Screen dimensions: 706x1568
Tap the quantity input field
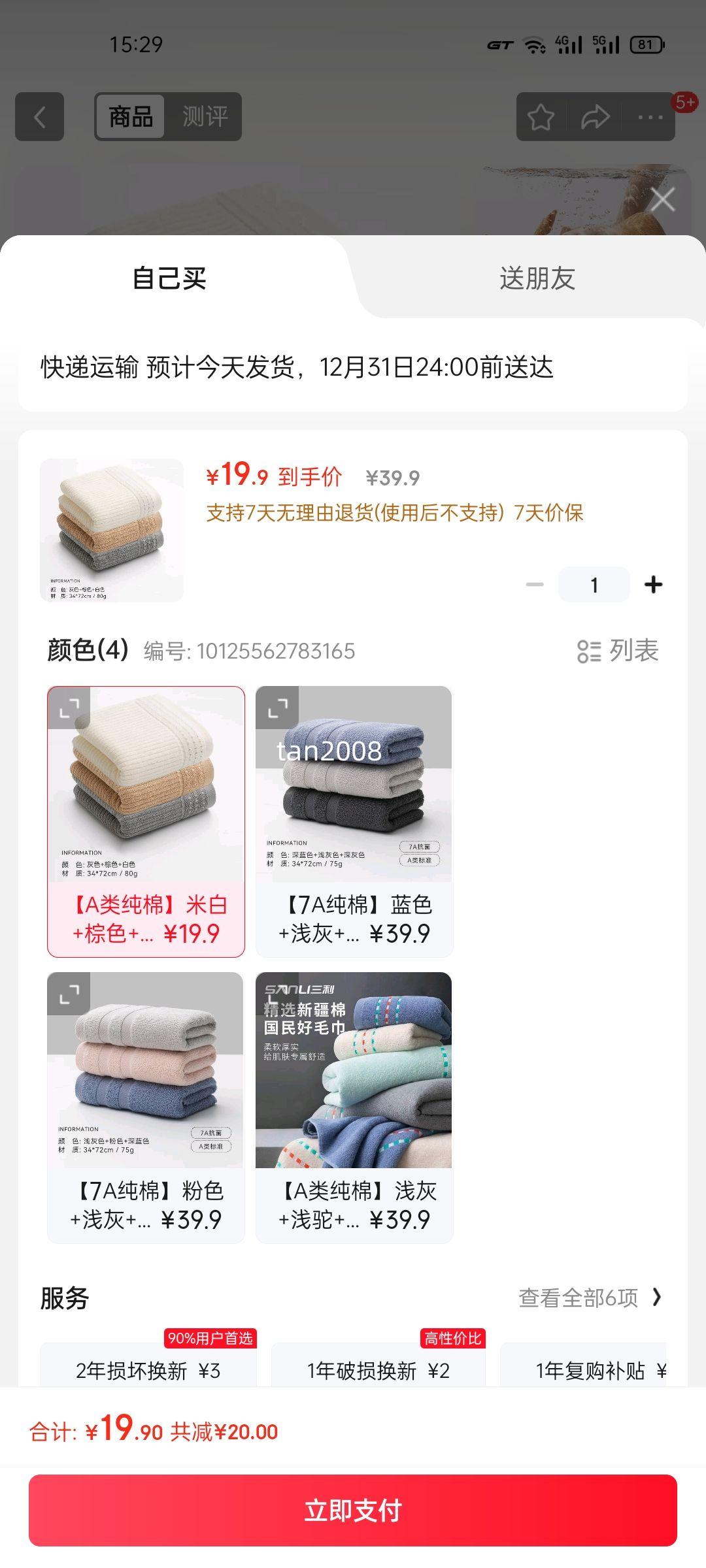594,585
